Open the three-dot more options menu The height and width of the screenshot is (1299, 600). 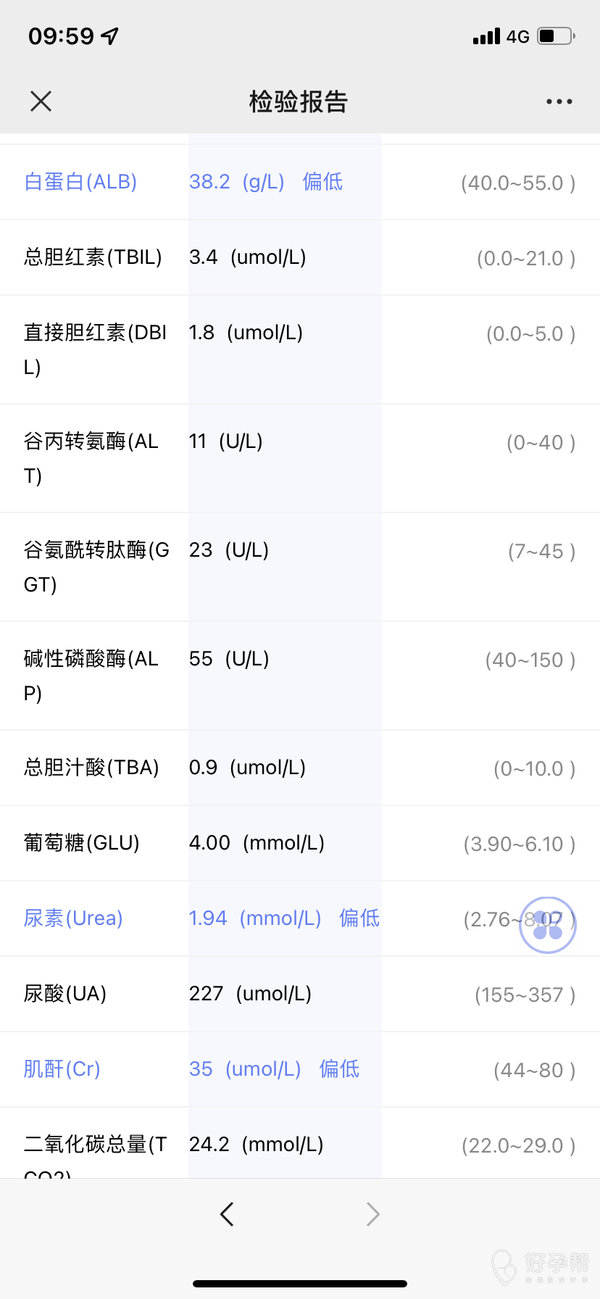pos(559,102)
